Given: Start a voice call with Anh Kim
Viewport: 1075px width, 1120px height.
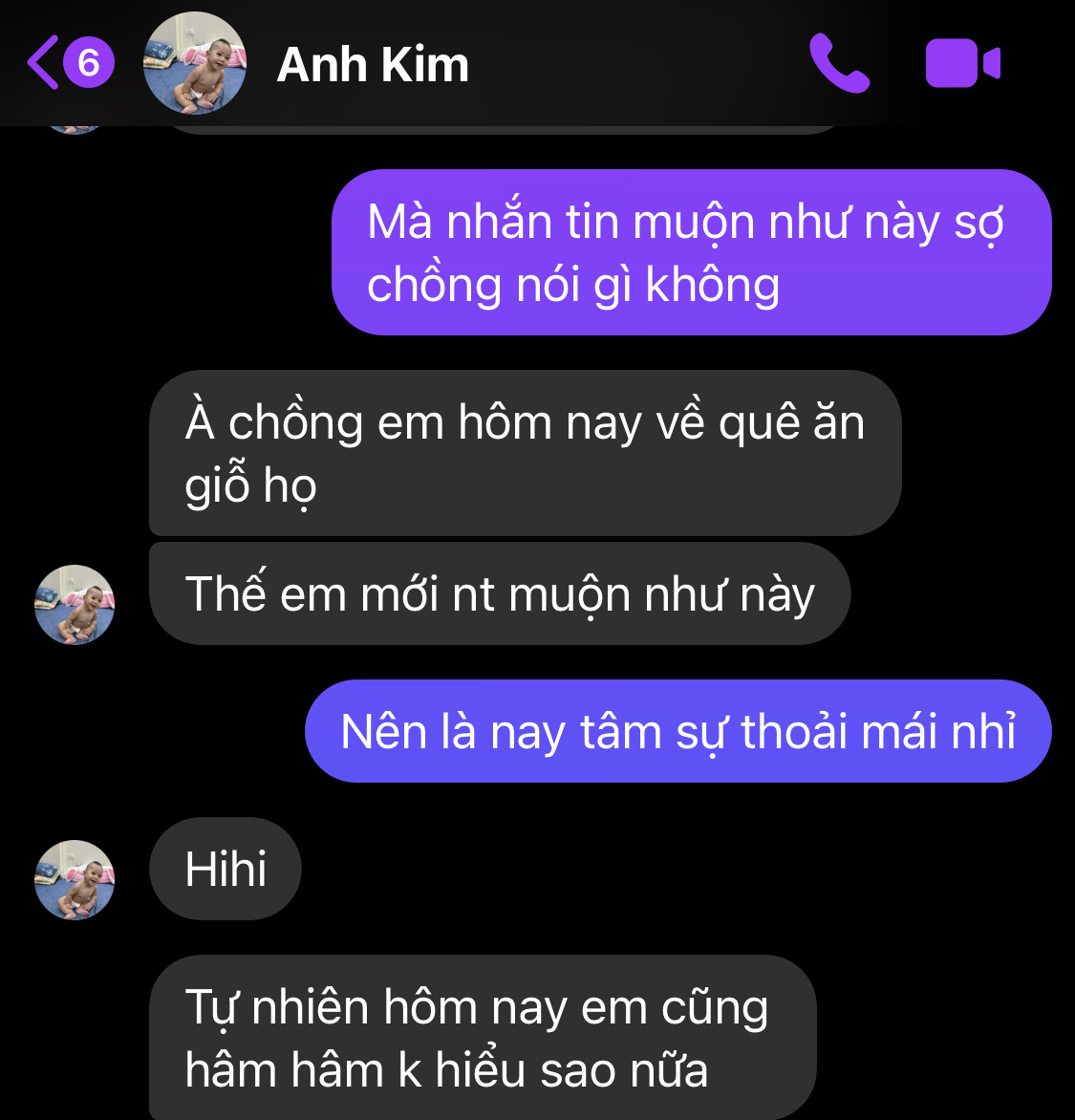Looking at the screenshot, I should pos(839,64).
